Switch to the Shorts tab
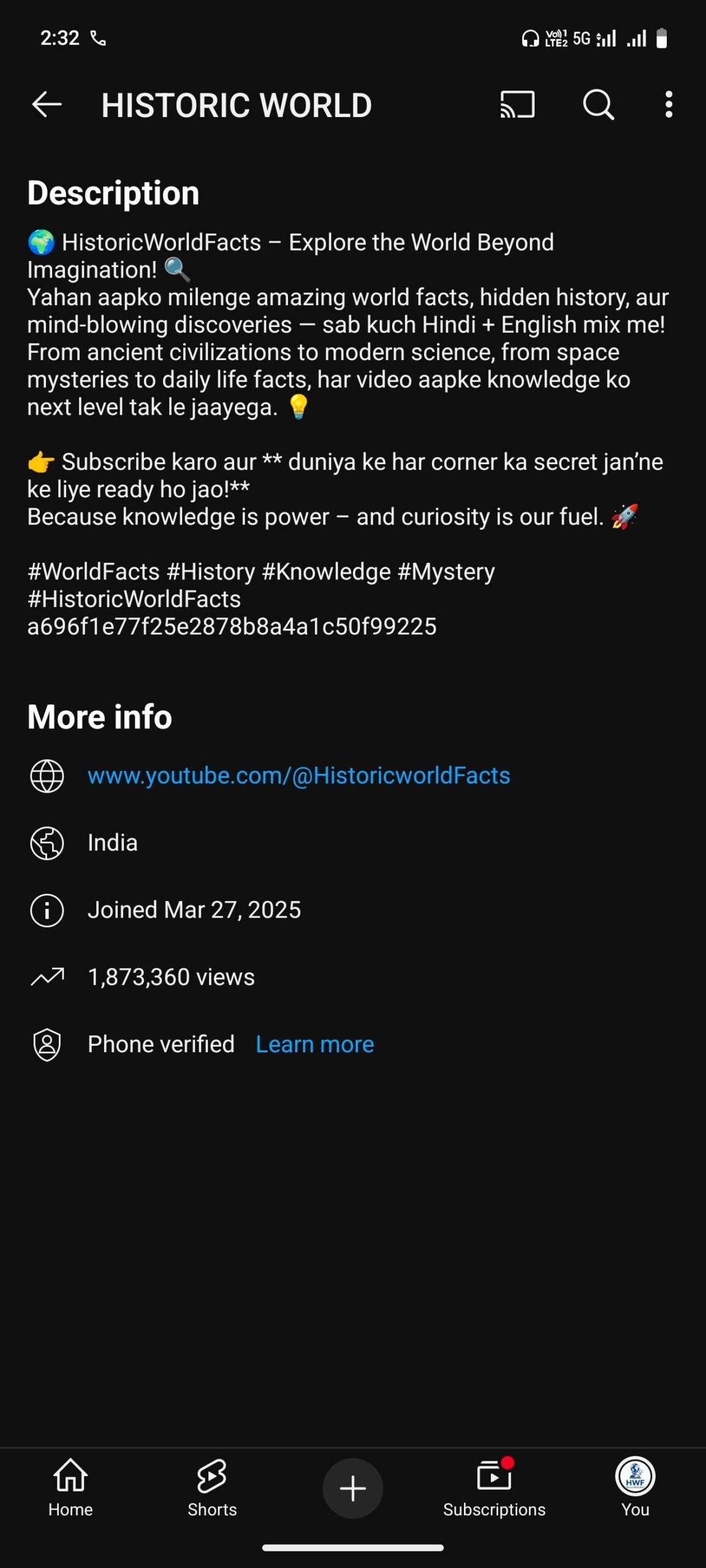 (x=212, y=1487)
